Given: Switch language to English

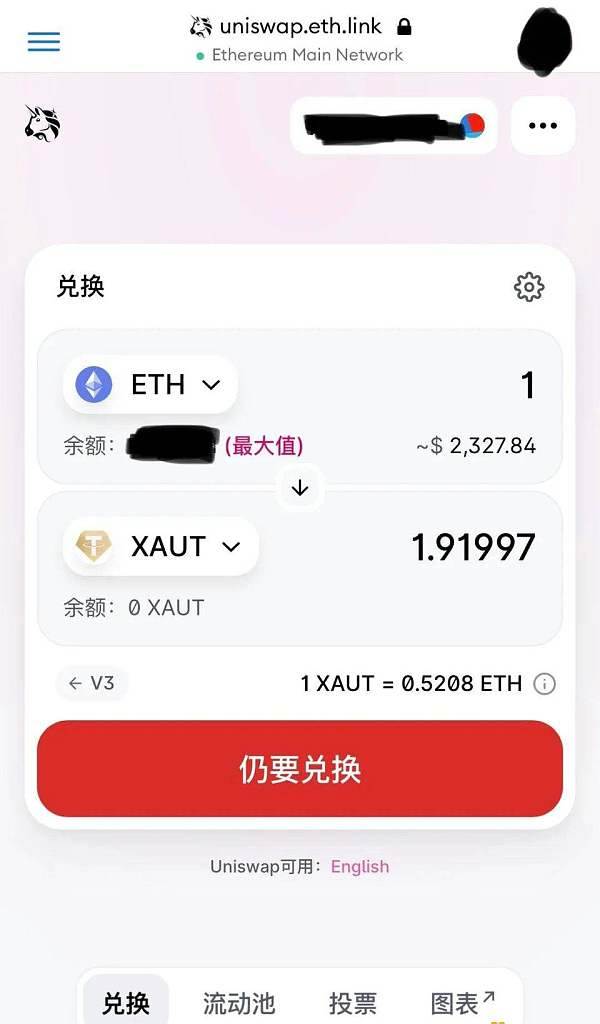Looking at the screenshot, I should 359,867.
